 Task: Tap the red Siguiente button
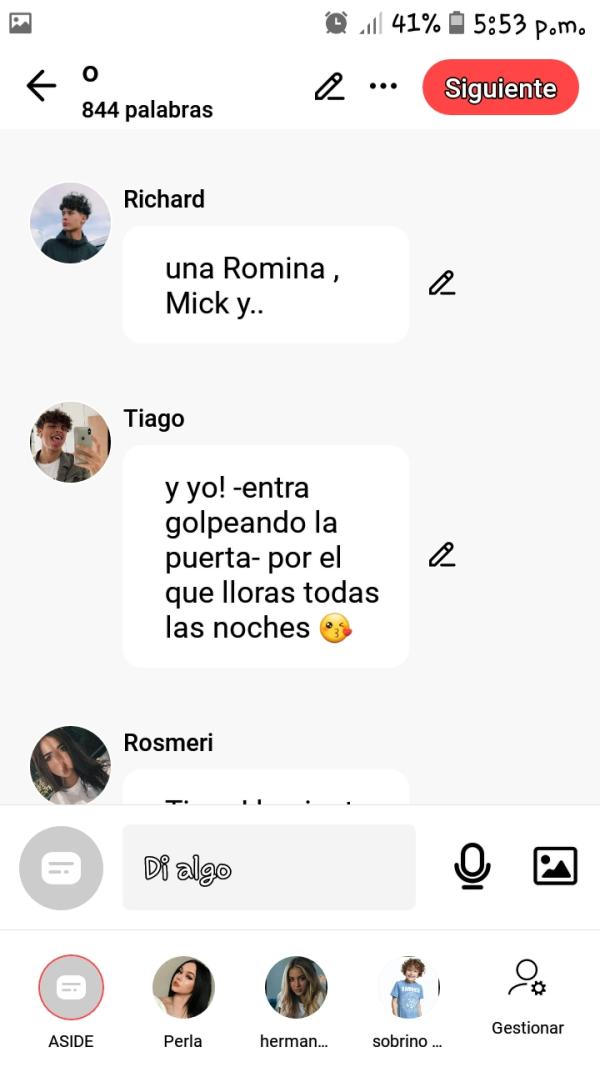pos(500,88)
